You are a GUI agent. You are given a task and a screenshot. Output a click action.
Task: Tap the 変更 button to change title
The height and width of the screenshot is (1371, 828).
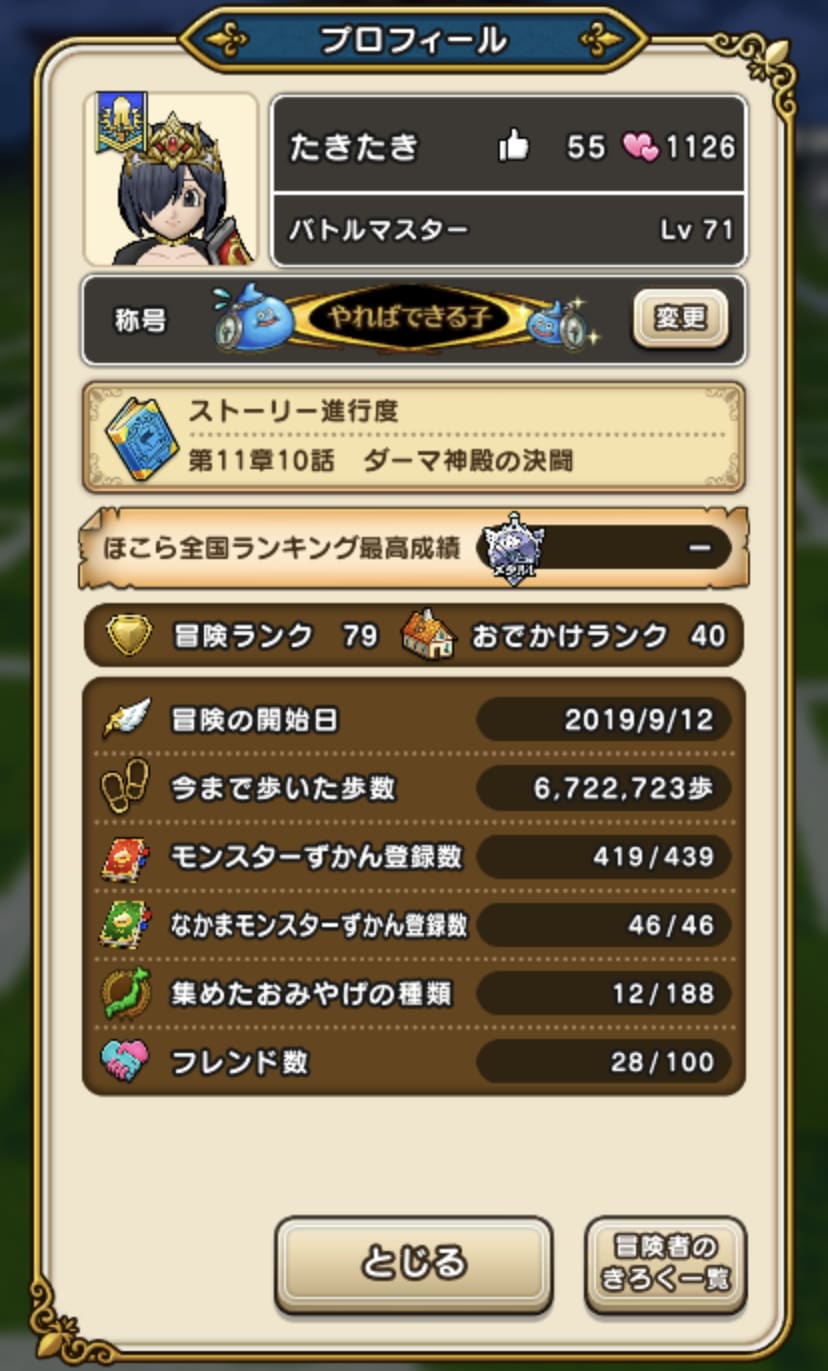[x=680, y=319]
